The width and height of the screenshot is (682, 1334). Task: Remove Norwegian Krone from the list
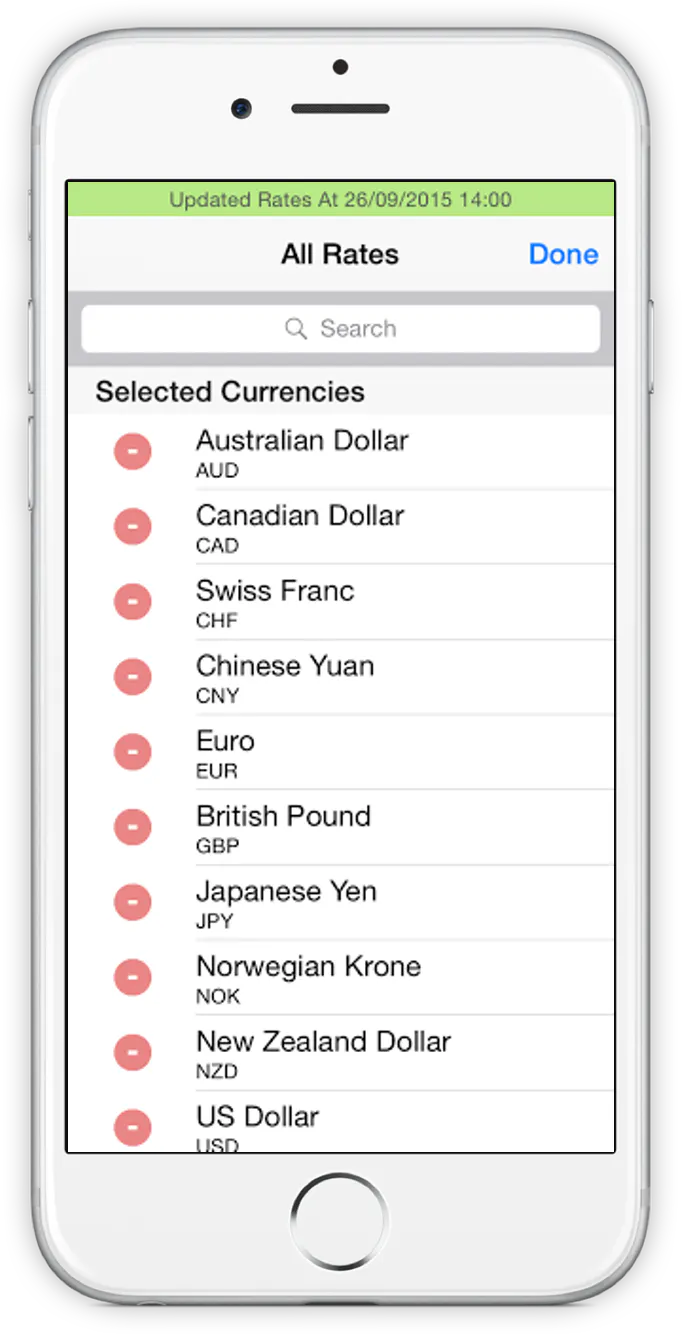pyautogui.click(x=133, y=977)
